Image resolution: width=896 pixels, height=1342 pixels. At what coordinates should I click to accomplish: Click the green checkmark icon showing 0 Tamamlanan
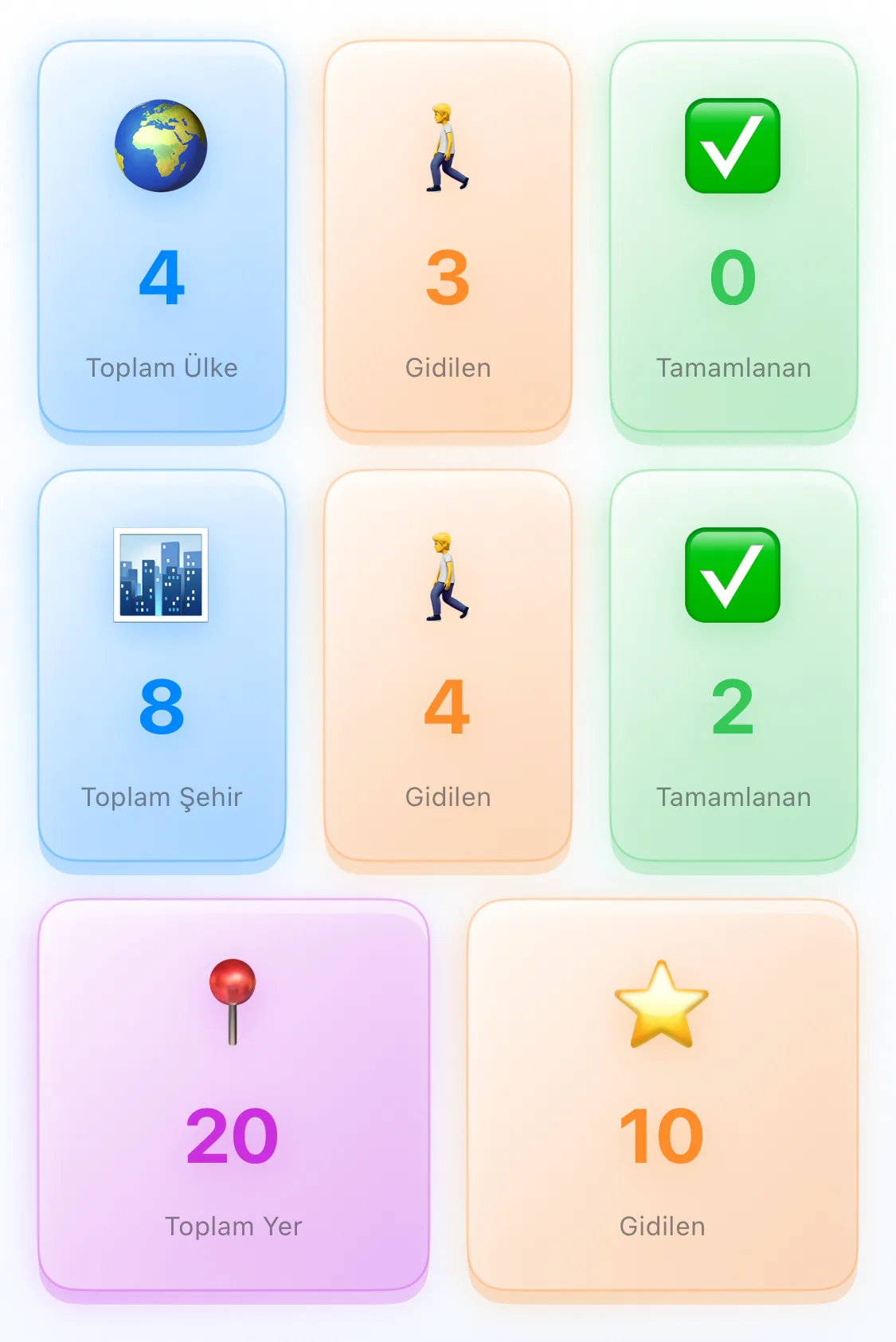point(734,147)
